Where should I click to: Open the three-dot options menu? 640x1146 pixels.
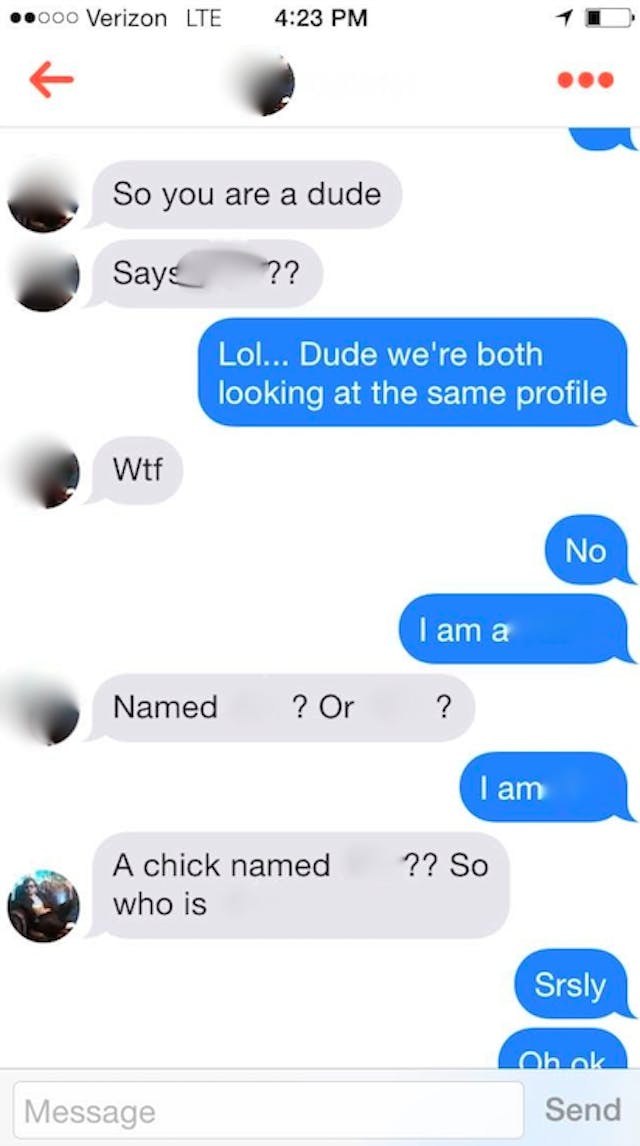(x=585, y=81)
